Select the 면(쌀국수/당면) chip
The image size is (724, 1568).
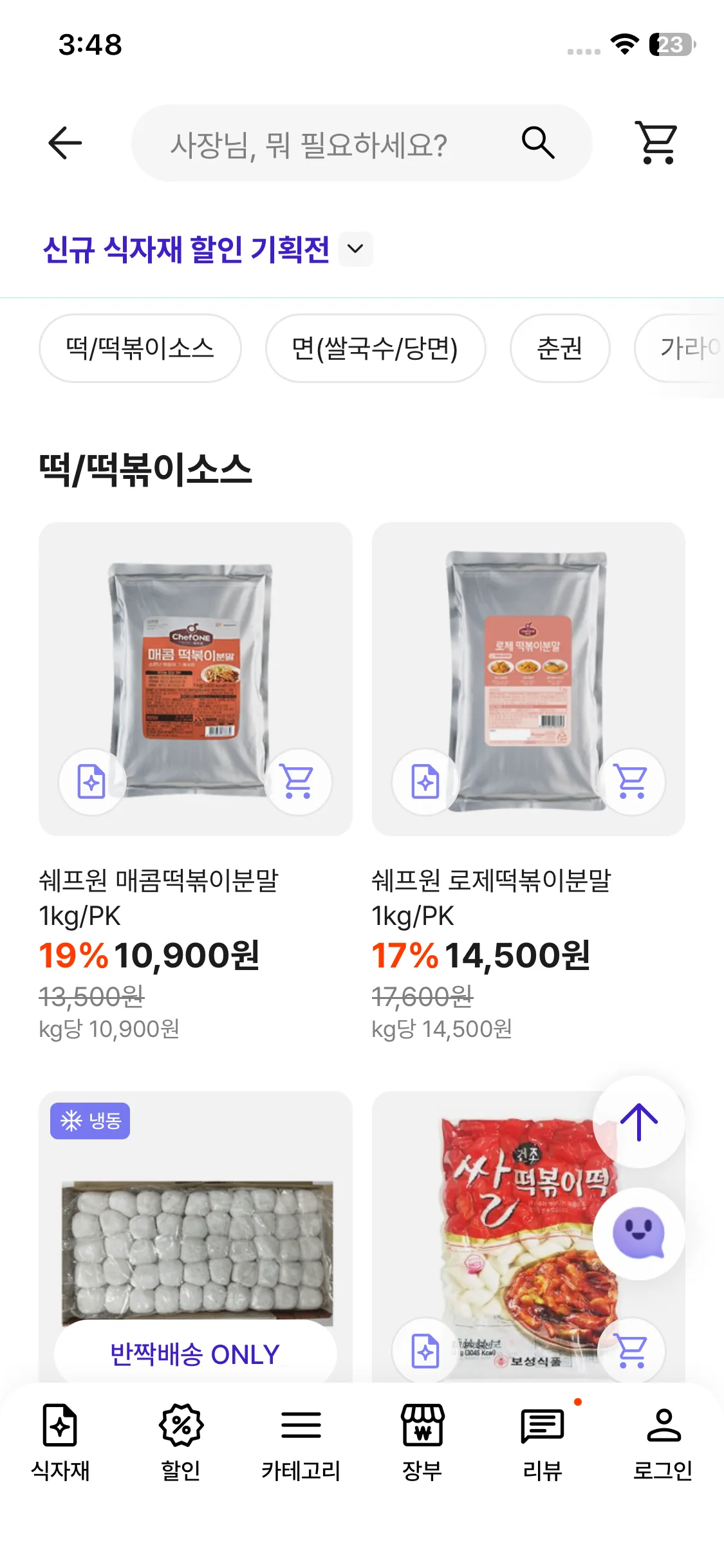[x=375, y=348]
